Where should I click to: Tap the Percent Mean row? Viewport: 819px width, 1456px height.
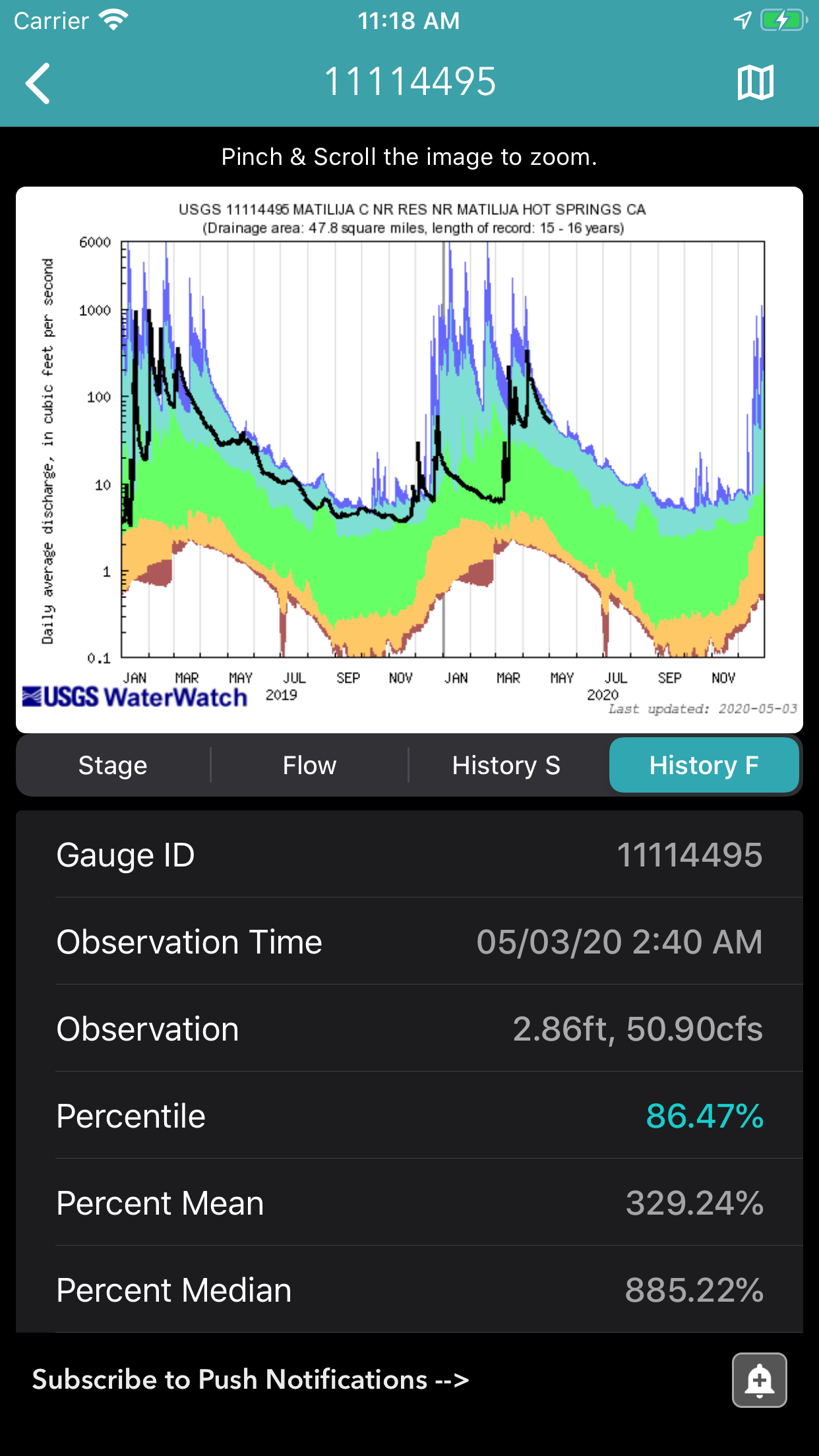409,1203
